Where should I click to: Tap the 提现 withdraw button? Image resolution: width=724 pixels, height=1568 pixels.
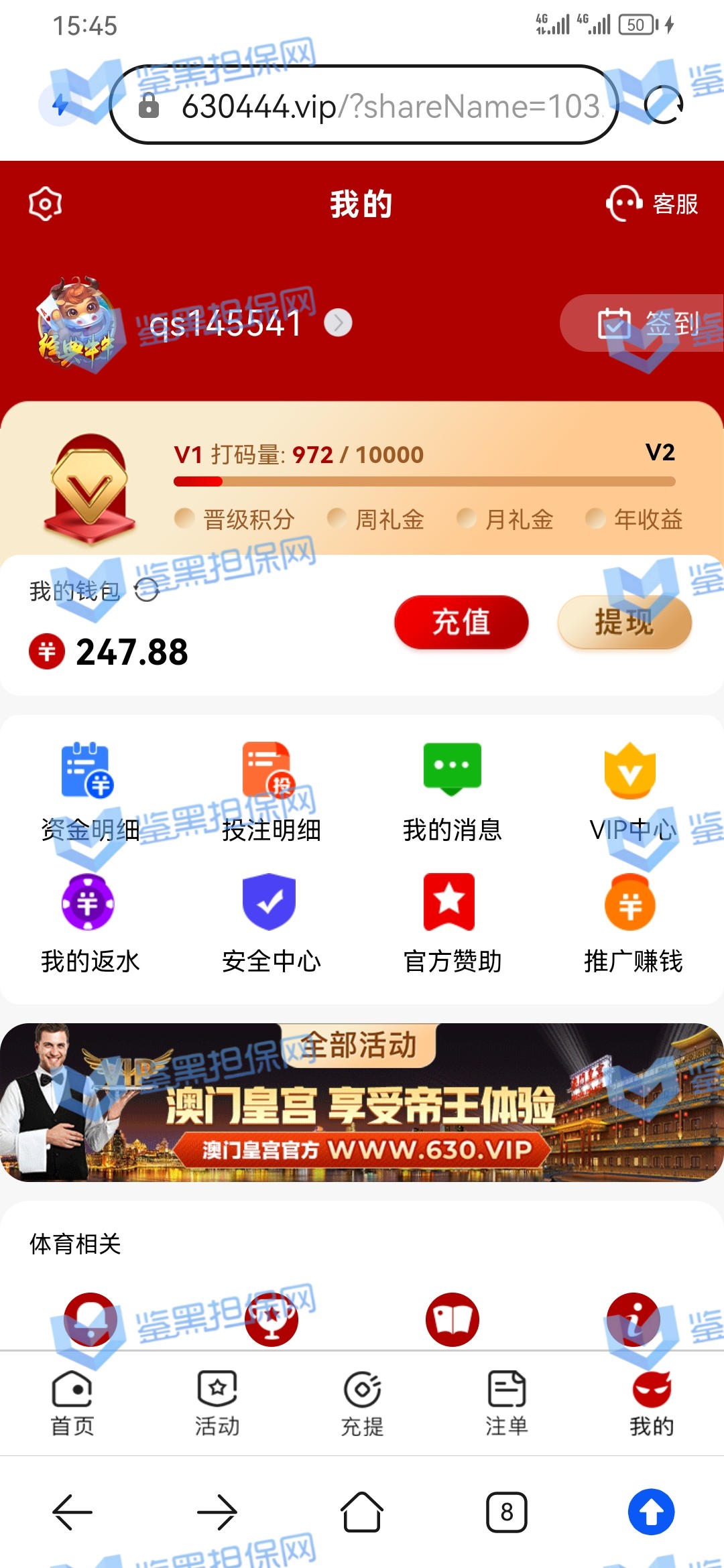pyautogui.click(x=624, y=622)
